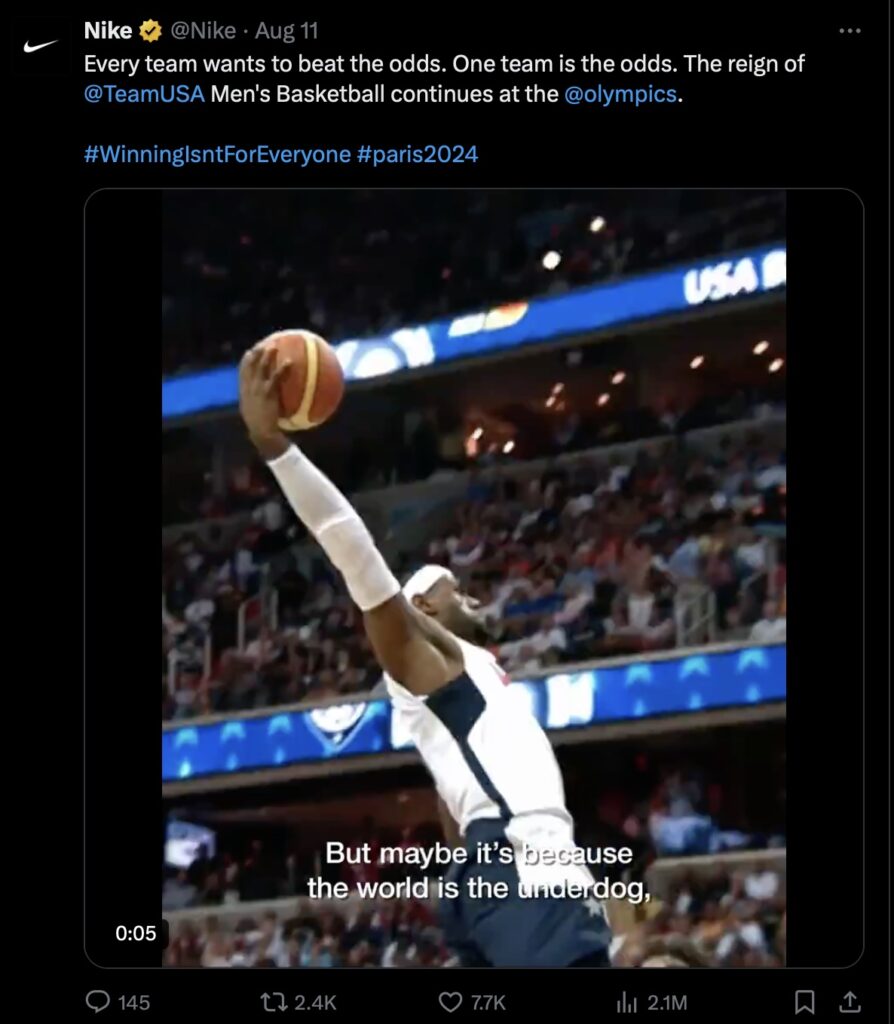Bookmark this Nike post

point(804,1002)
